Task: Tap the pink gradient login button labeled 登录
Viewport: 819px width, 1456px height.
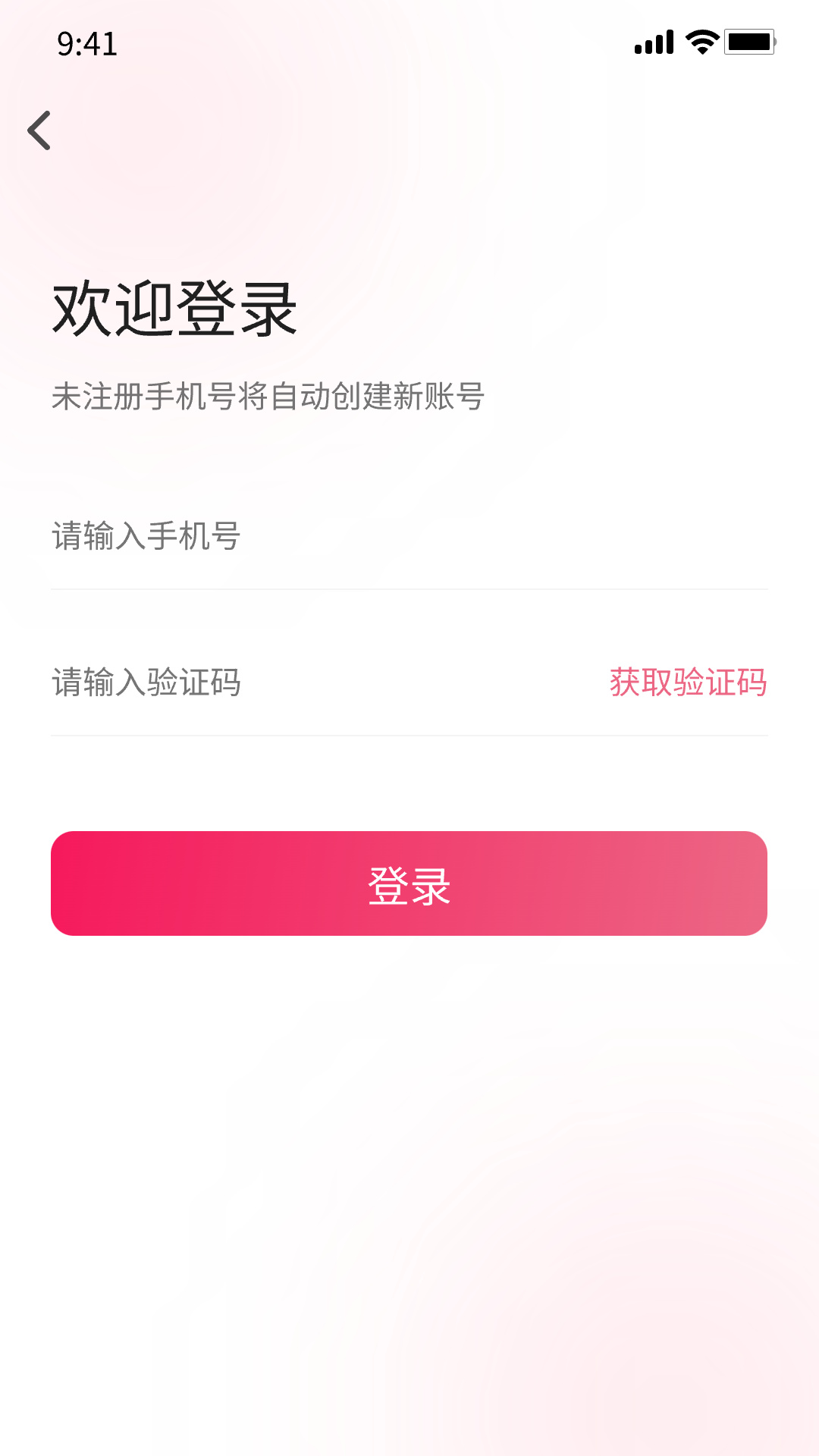Action: tap(409, 883)
